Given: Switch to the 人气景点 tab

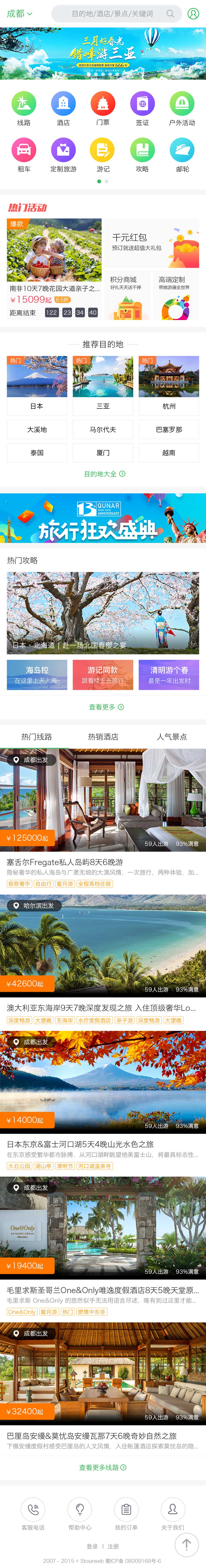Looking at the screenshot, I should pos(171,737).
